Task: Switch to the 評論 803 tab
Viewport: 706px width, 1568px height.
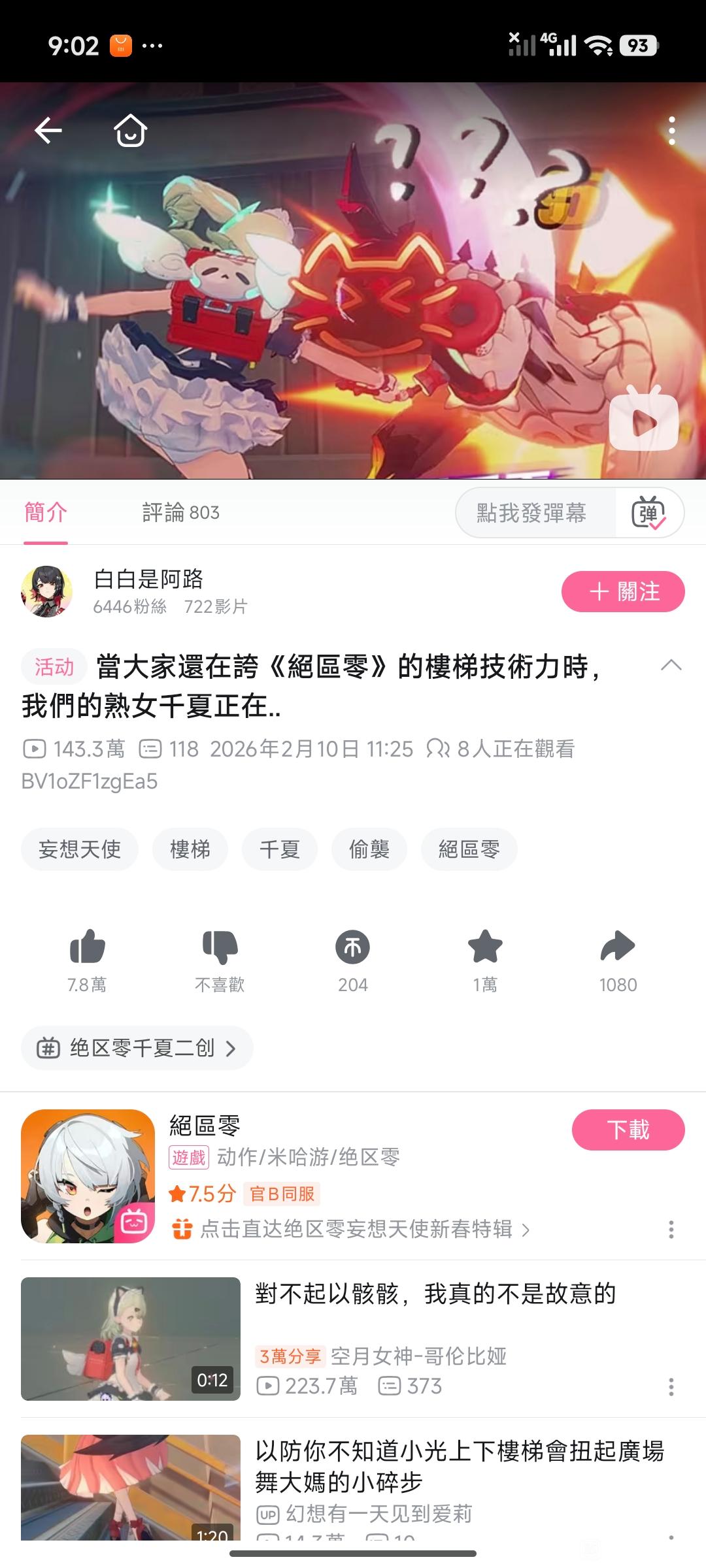Action: (180, 513)
